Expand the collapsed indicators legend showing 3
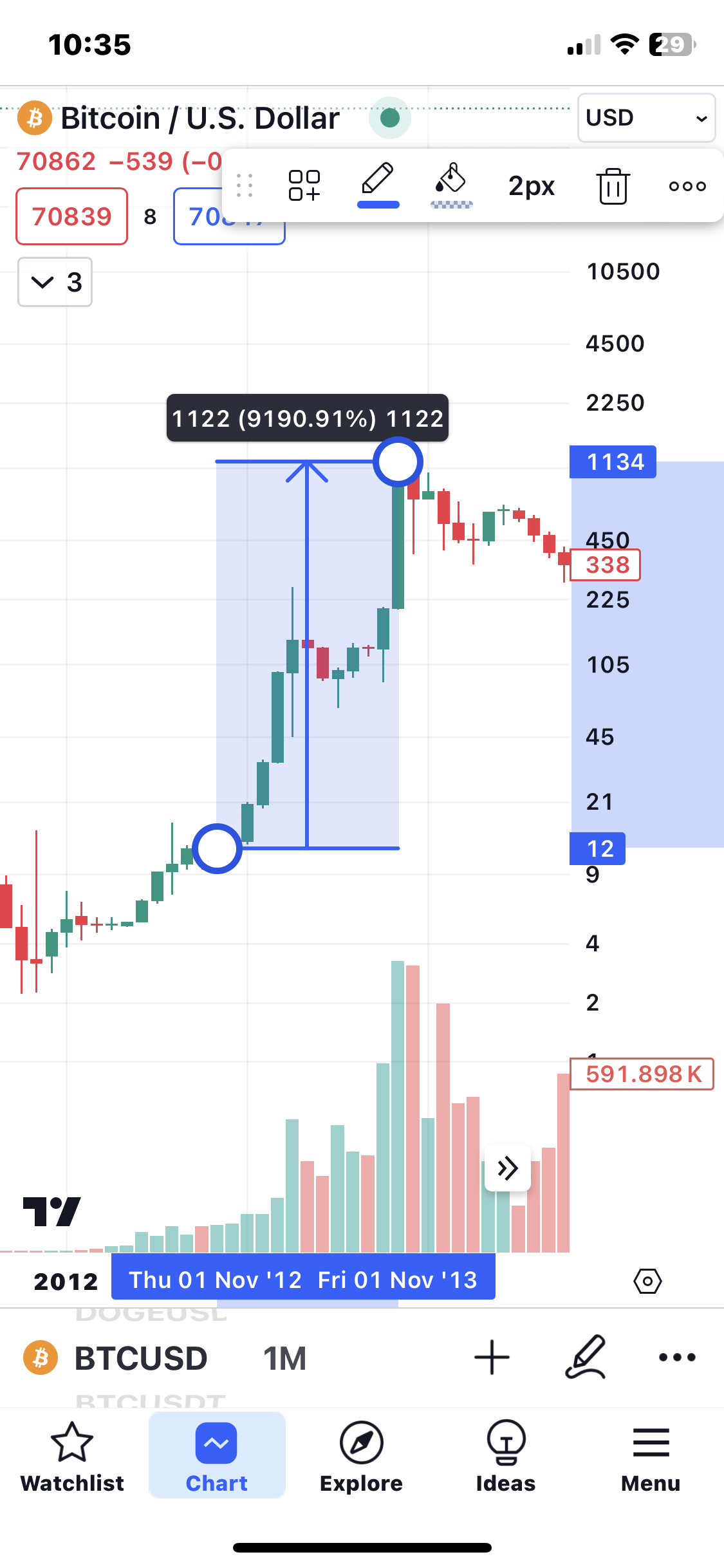Image resolution: width=724 pixels, height=1568 pixels. click(x=55, y=282)
